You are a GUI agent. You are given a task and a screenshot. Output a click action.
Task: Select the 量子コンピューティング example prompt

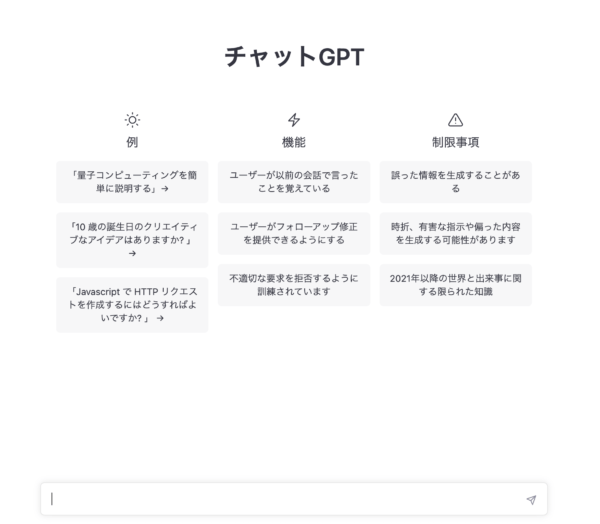(x=132, y=182)
